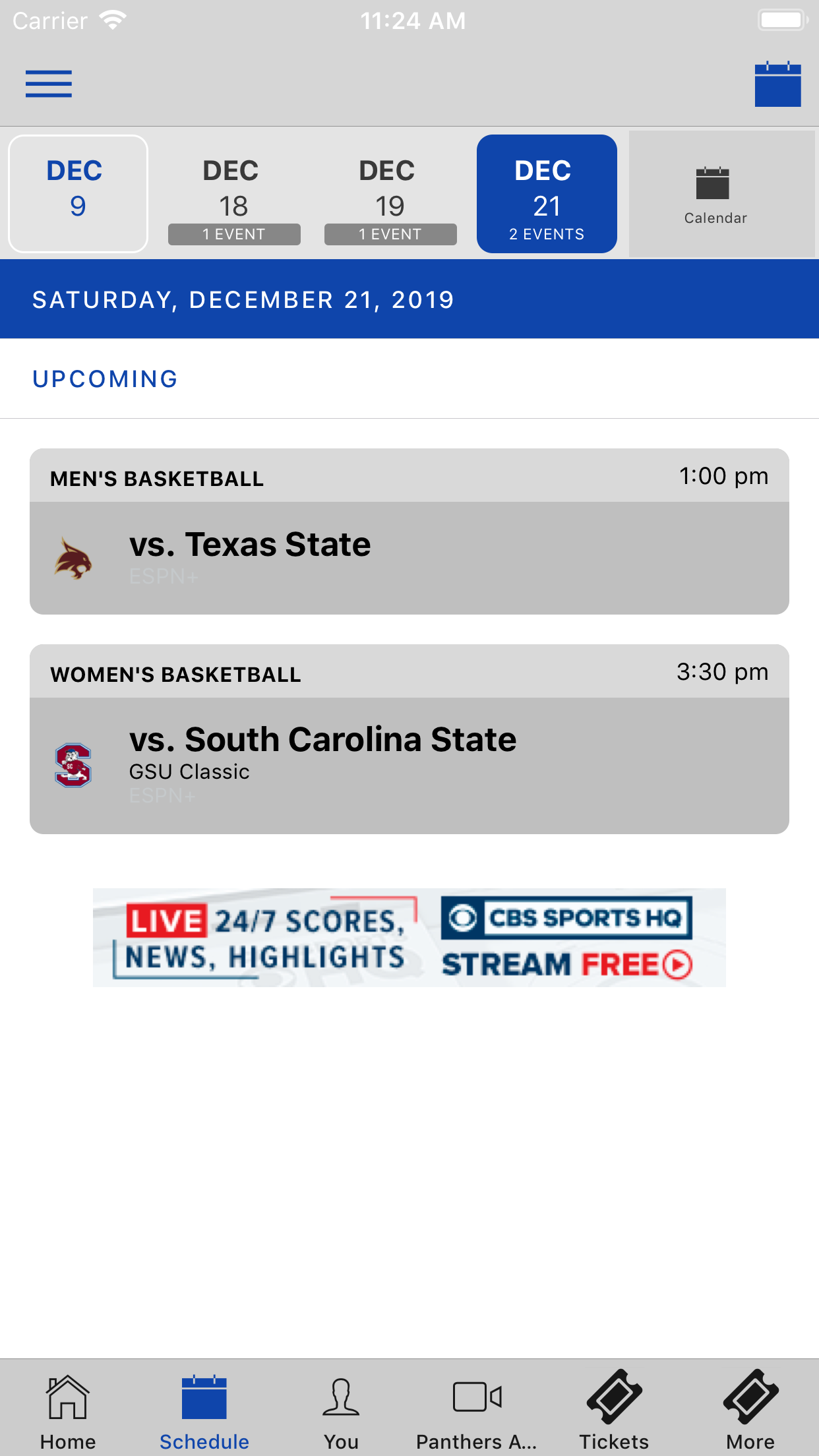Switch to Dec 19 events
Image resolution: width=819 pixels, height=1456 pixels.
pyautogui.click(x=390, y=193)
